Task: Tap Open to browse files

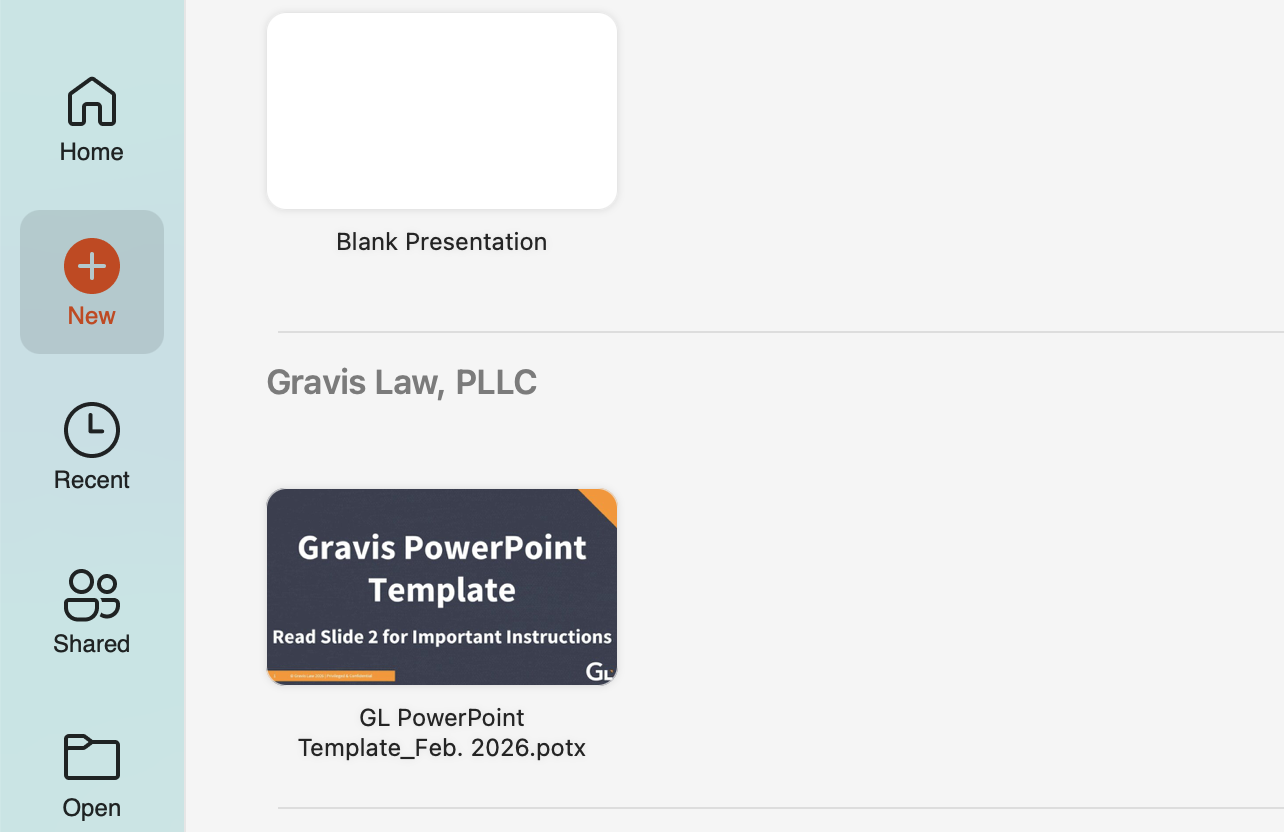Action: tap(92, 775)
